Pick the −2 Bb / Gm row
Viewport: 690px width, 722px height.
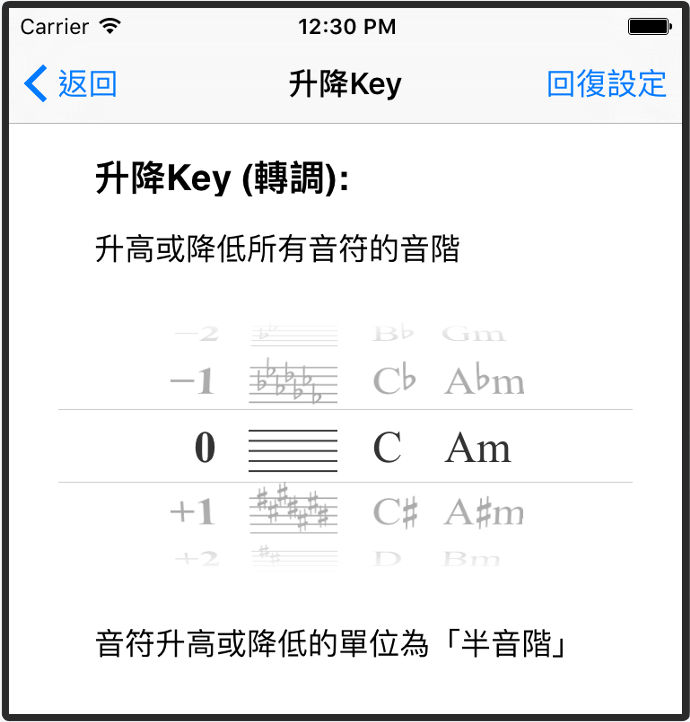[345, 334]
